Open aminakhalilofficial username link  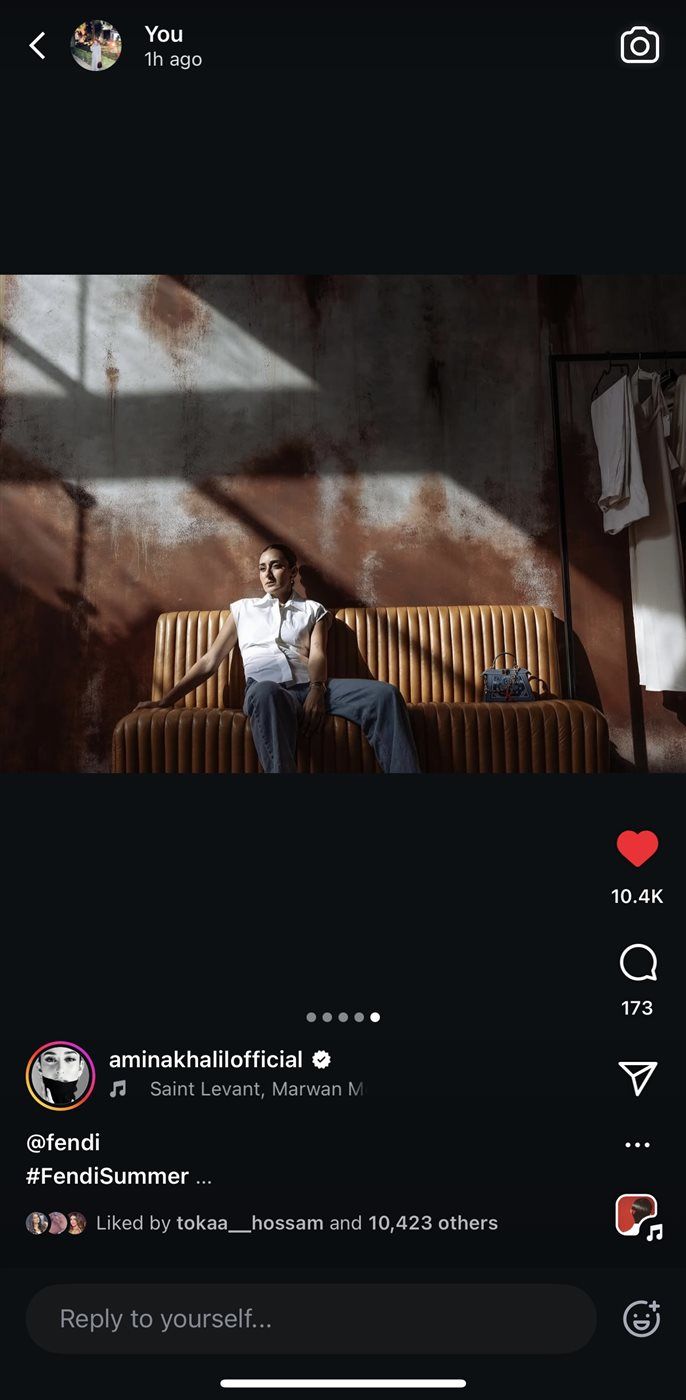pyautogui.click(x=205, y=1059)
